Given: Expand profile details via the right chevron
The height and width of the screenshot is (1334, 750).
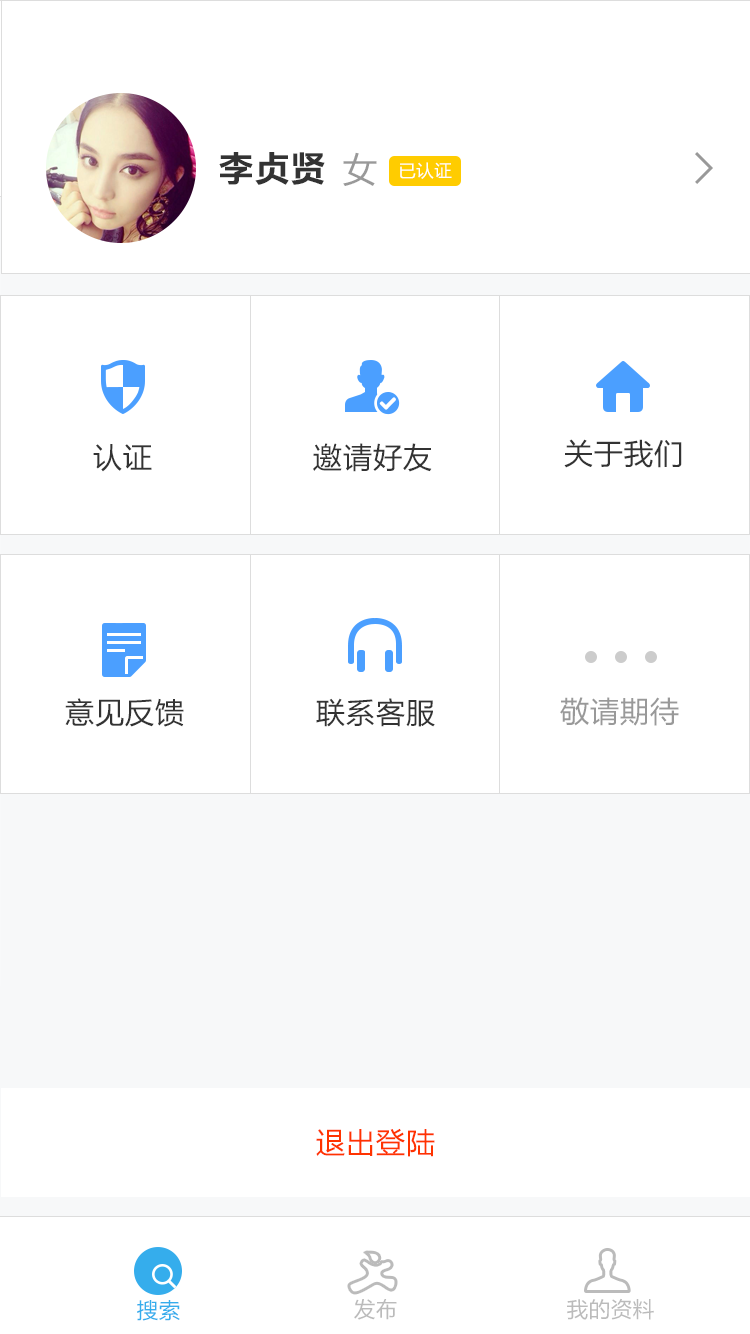Looking at the screenshot, I should [x=703, y=168].
